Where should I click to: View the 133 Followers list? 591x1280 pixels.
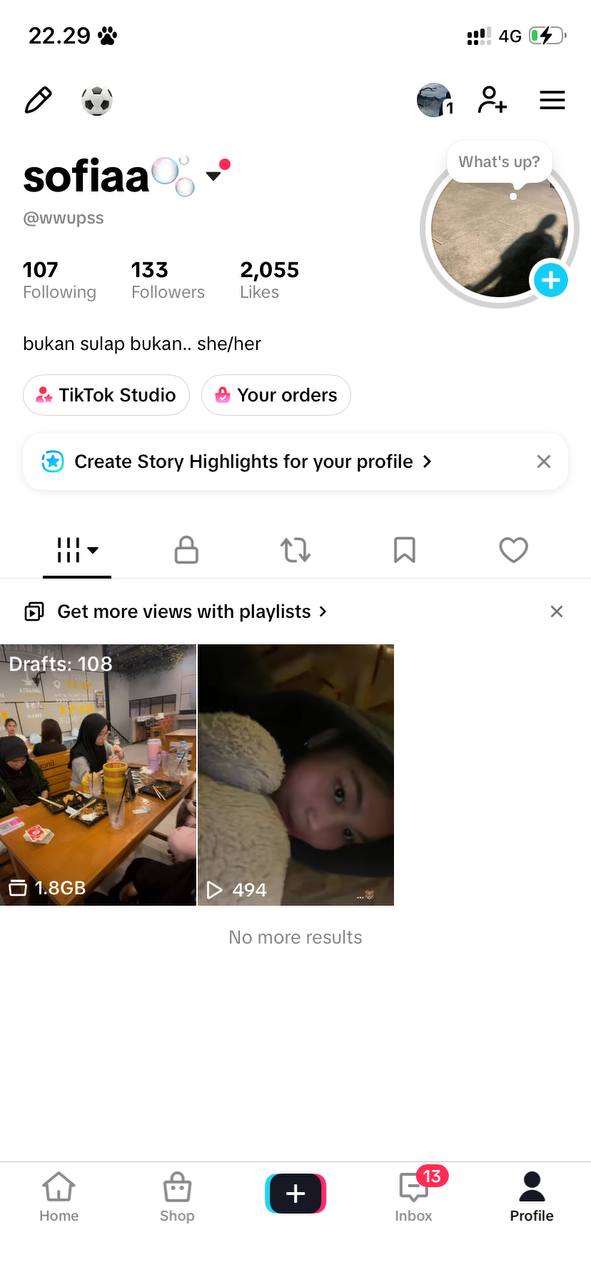[x=168, y=280]
